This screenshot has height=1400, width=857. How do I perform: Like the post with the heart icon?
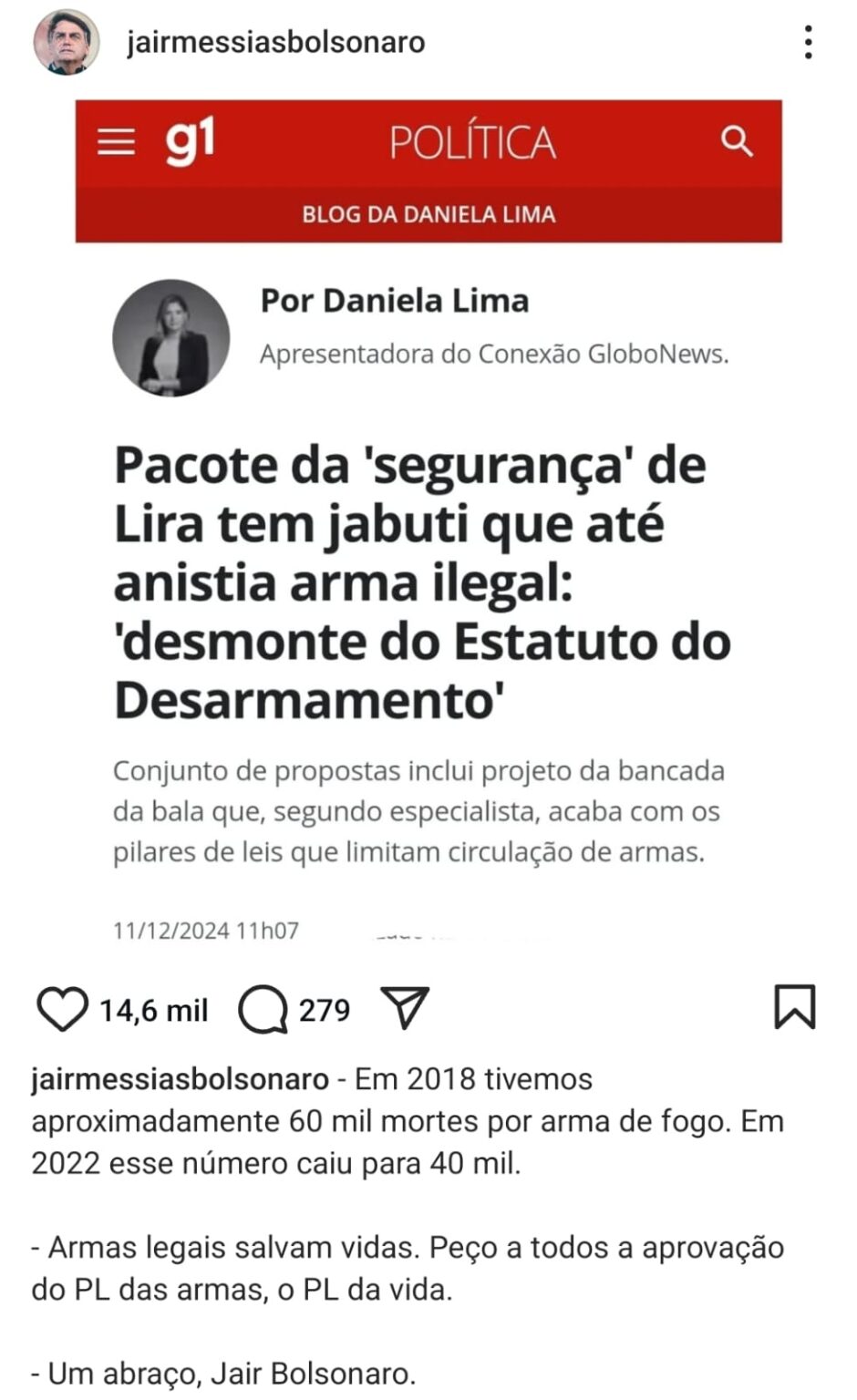pos(62,1009)
